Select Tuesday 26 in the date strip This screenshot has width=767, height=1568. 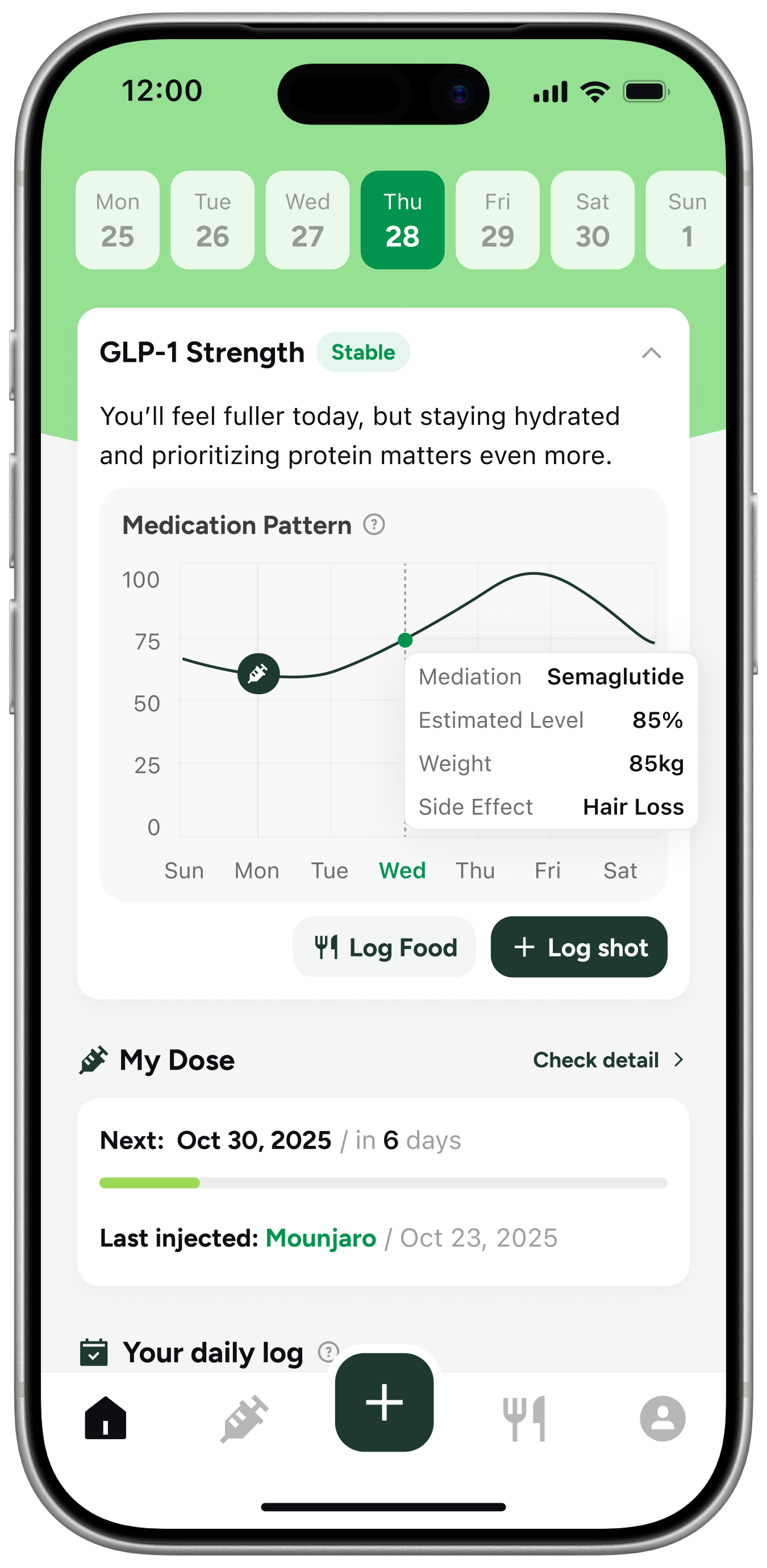[212, 220]
